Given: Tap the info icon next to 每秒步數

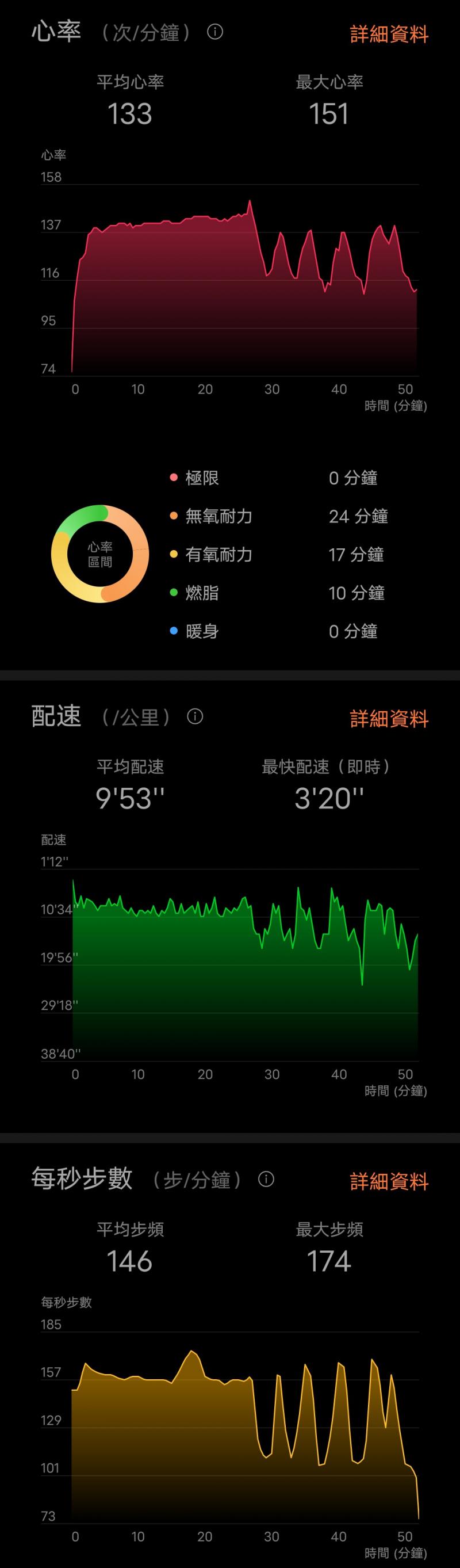Looking at the screenshot, I should (x=266, y=1179).
